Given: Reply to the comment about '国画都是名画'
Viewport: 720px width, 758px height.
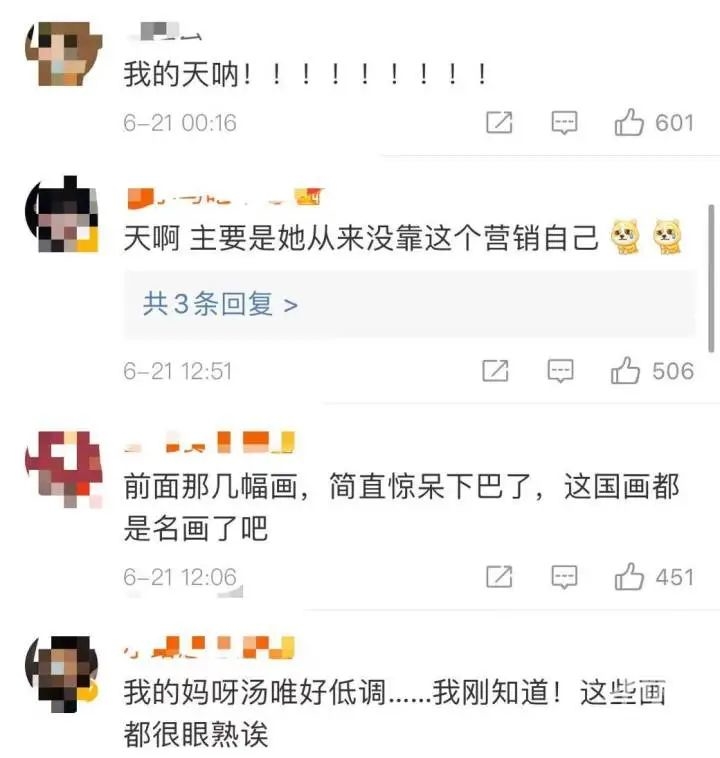Looking at the screenshot, I should click(x=565, y=577).
